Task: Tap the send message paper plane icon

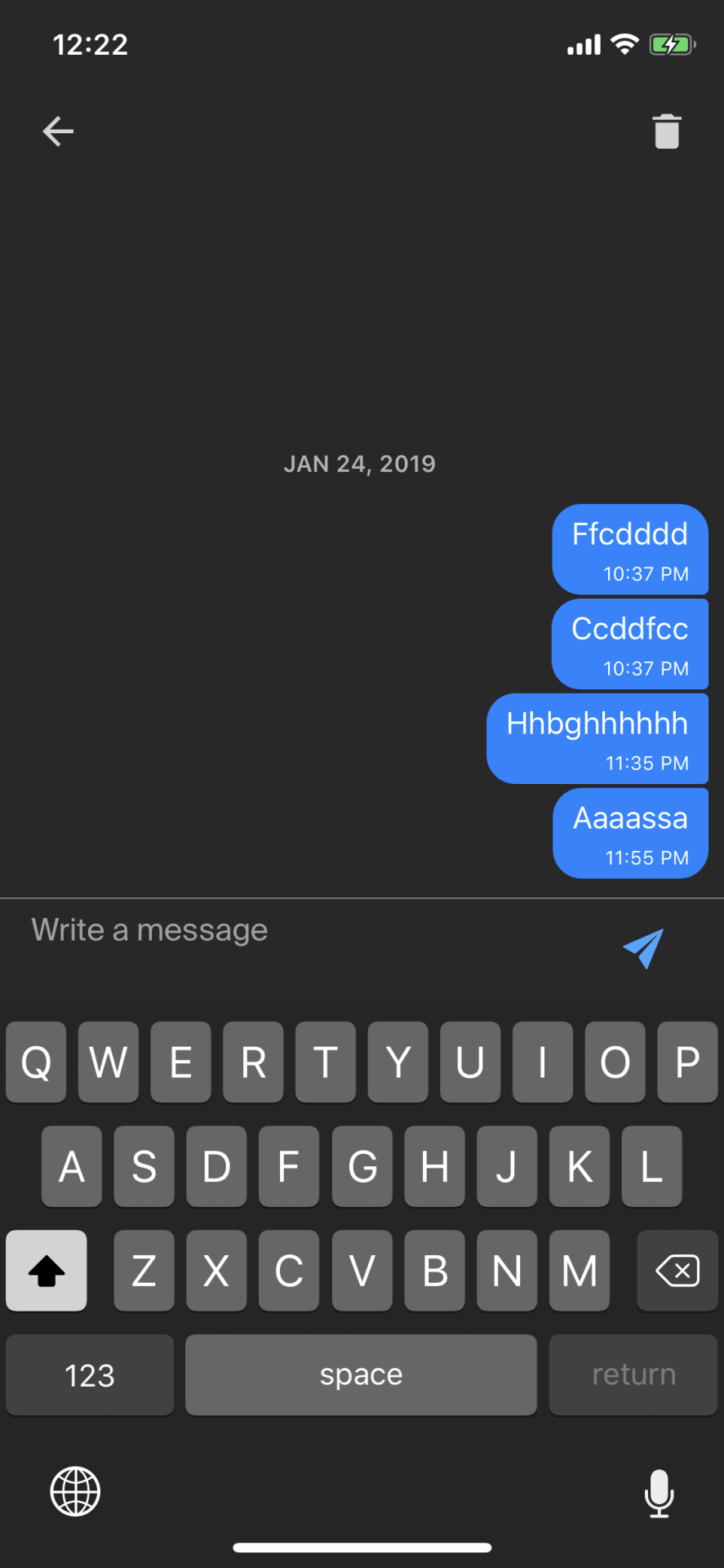Action: pyautogui.click(x=644, y=950)
